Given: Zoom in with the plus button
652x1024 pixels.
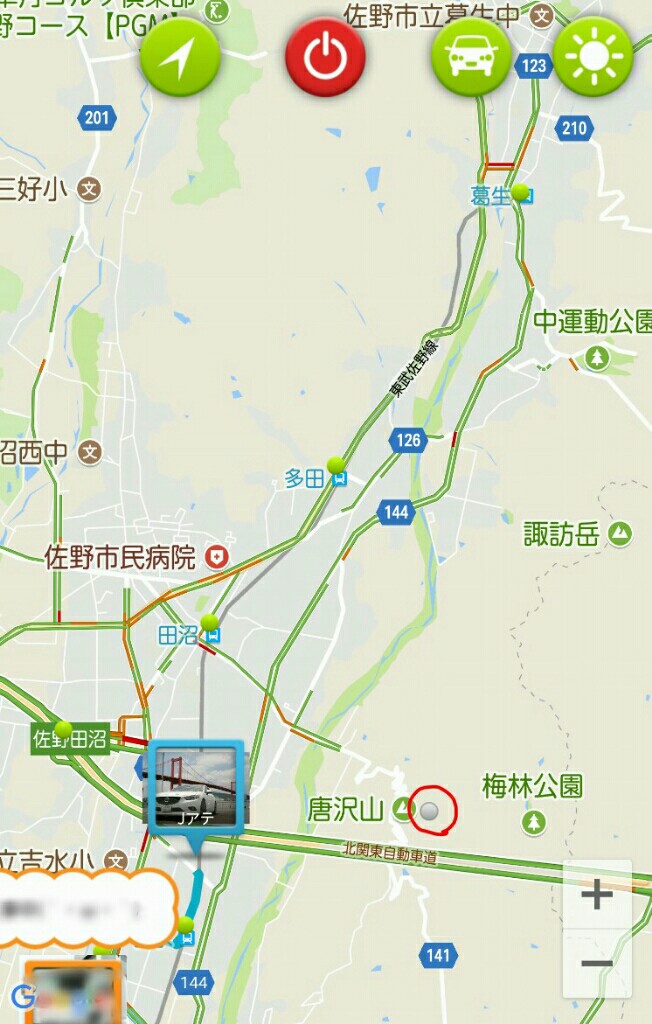Looking at the screenshot, I should click(x=597, y=894).
